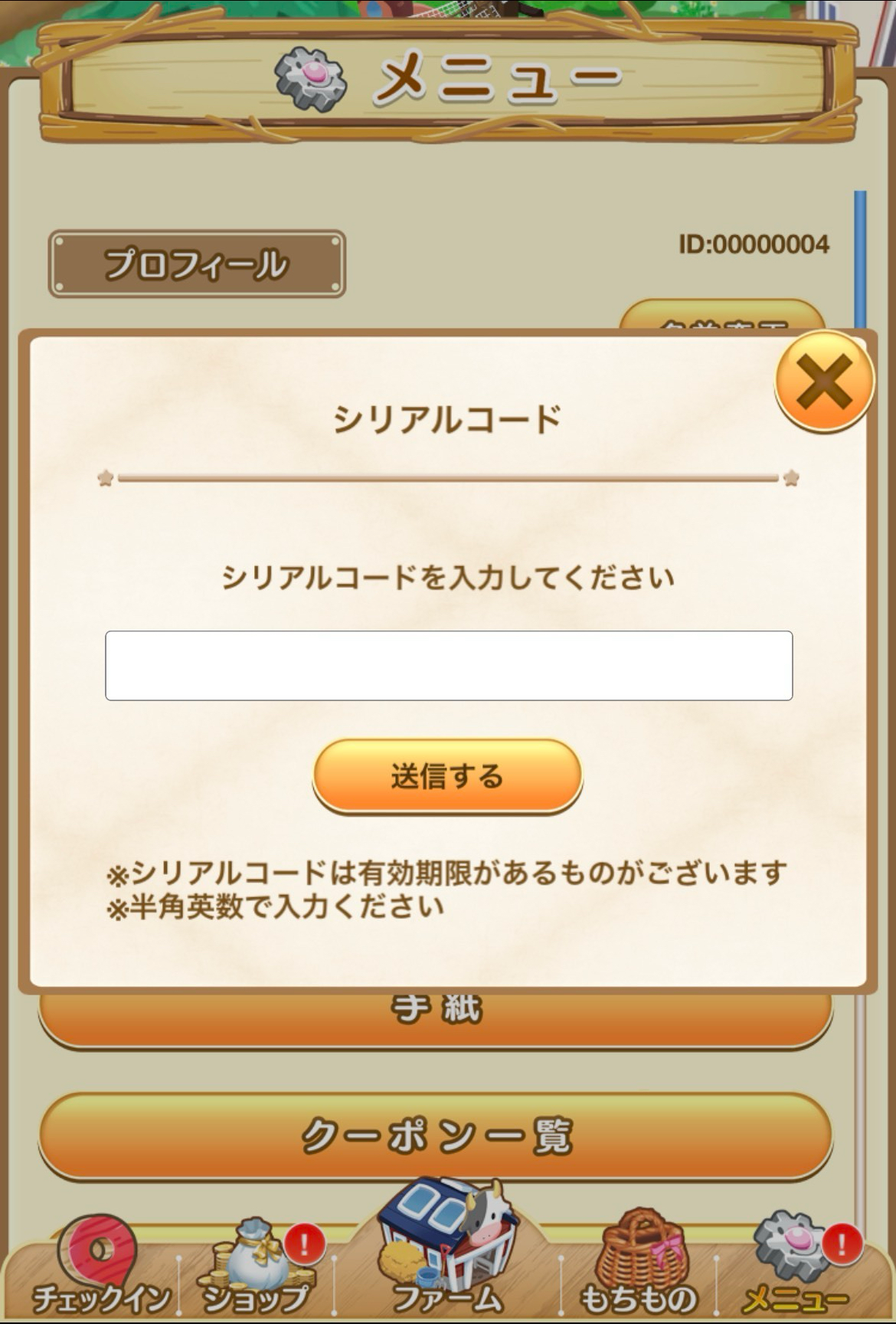Viewport: 896px width, 1324px height.
Task: Close the シリアルコード dialog
Action: 824,381
